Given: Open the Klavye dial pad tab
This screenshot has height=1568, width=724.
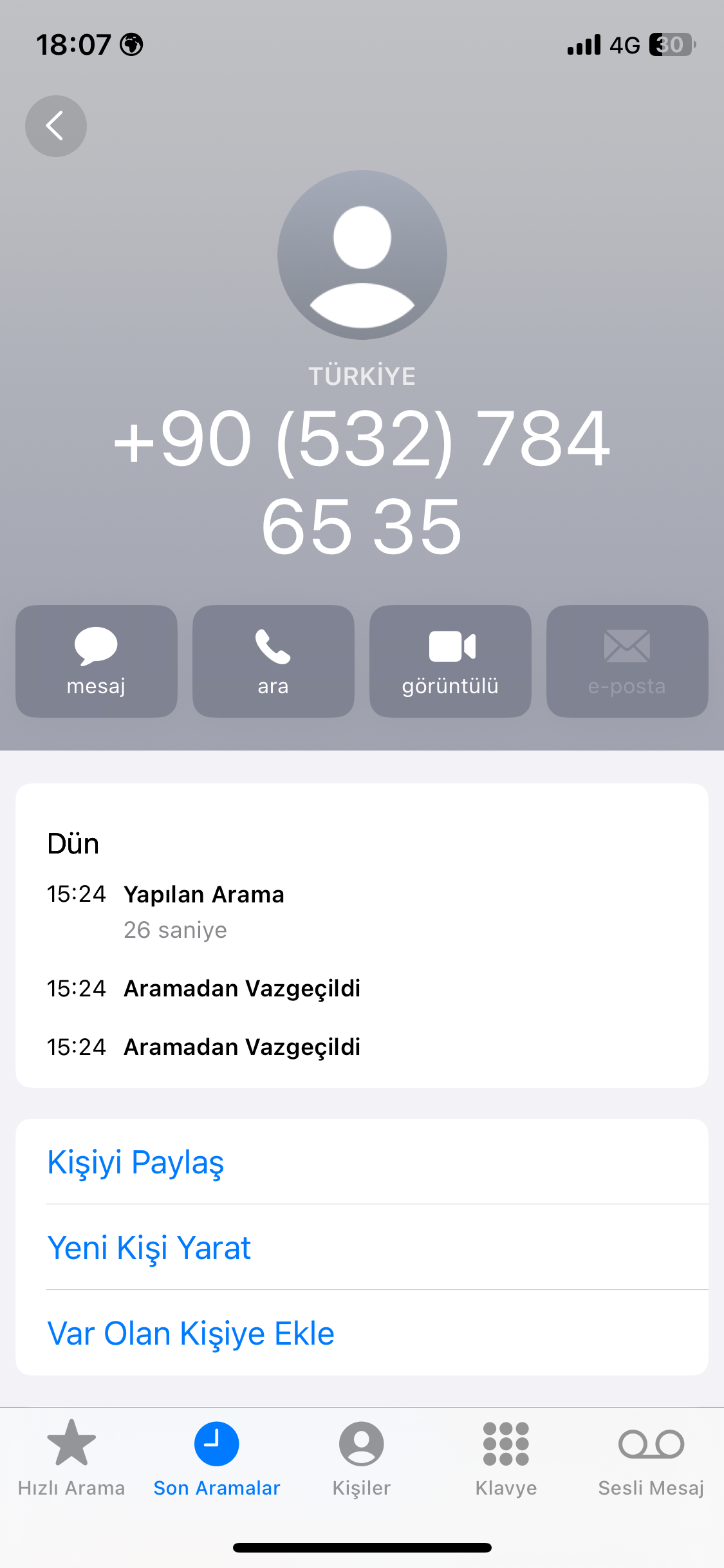Looking at the screenshot, I should (506, 1459).
